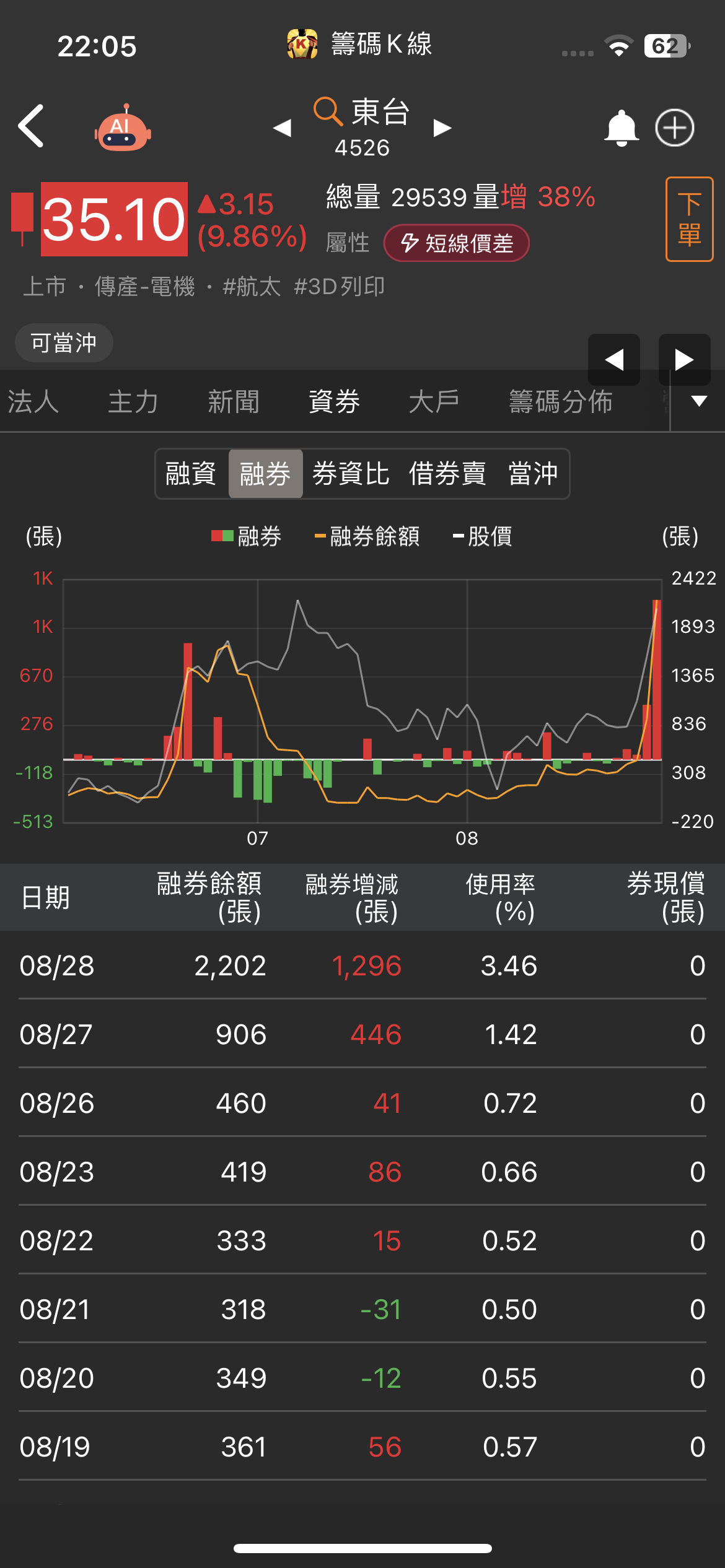Open the 籌碼分佈 tab
The height and width of the screenshot is (1568, 725).
pos(561,402)
